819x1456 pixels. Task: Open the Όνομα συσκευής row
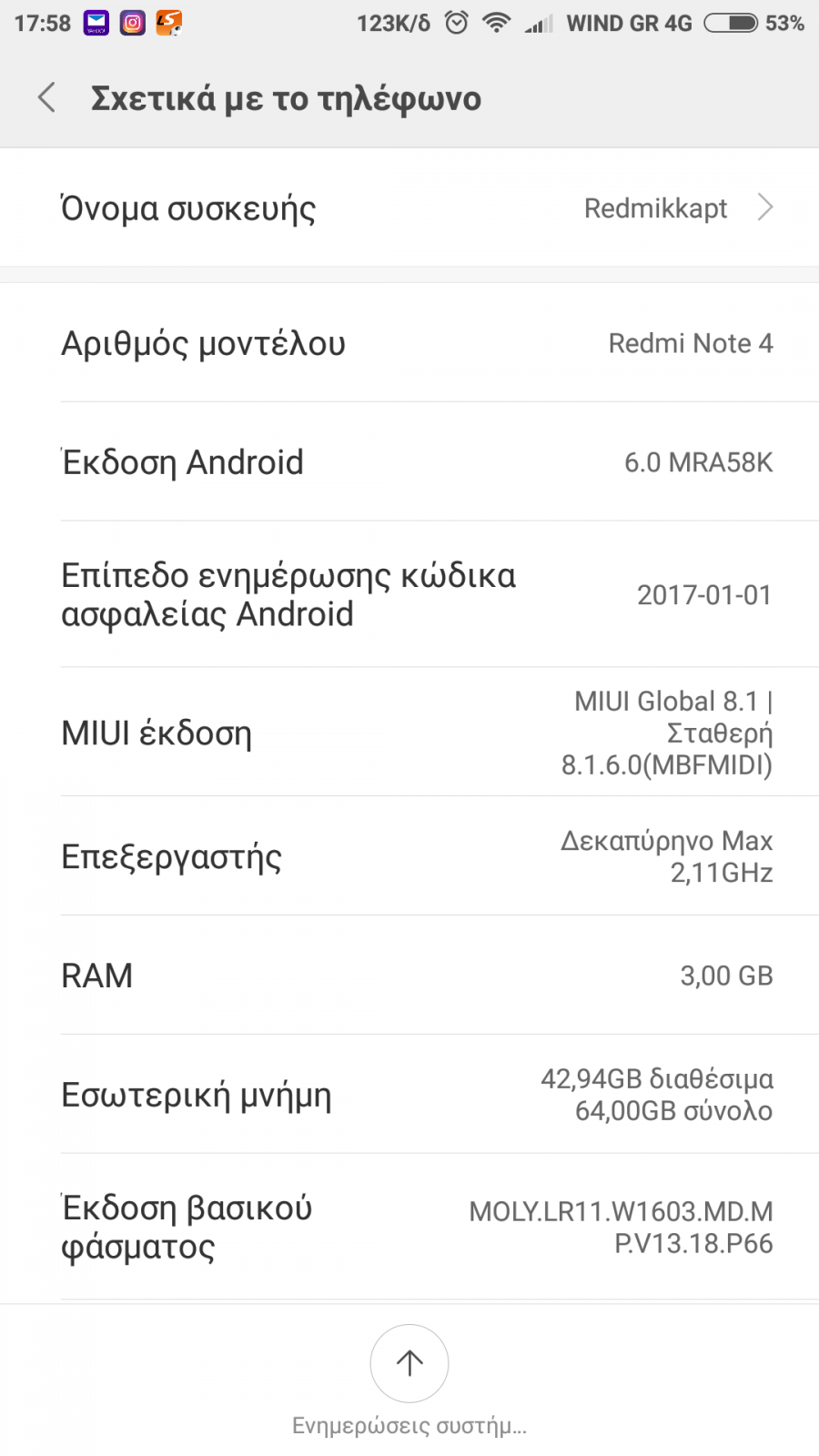click(x=409, y=208)
